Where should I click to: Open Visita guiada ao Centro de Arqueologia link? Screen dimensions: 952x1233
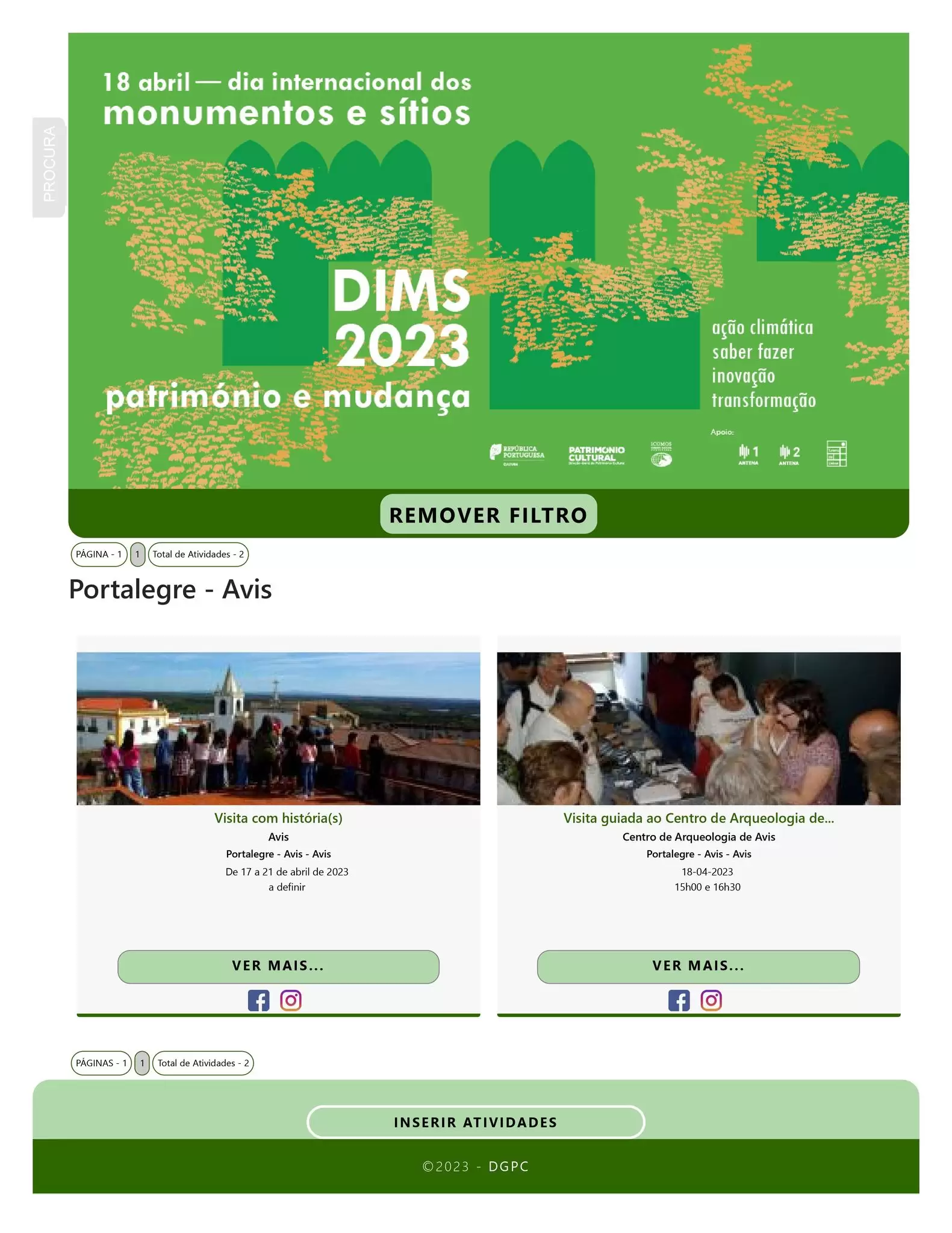click(x=698, y=818)
